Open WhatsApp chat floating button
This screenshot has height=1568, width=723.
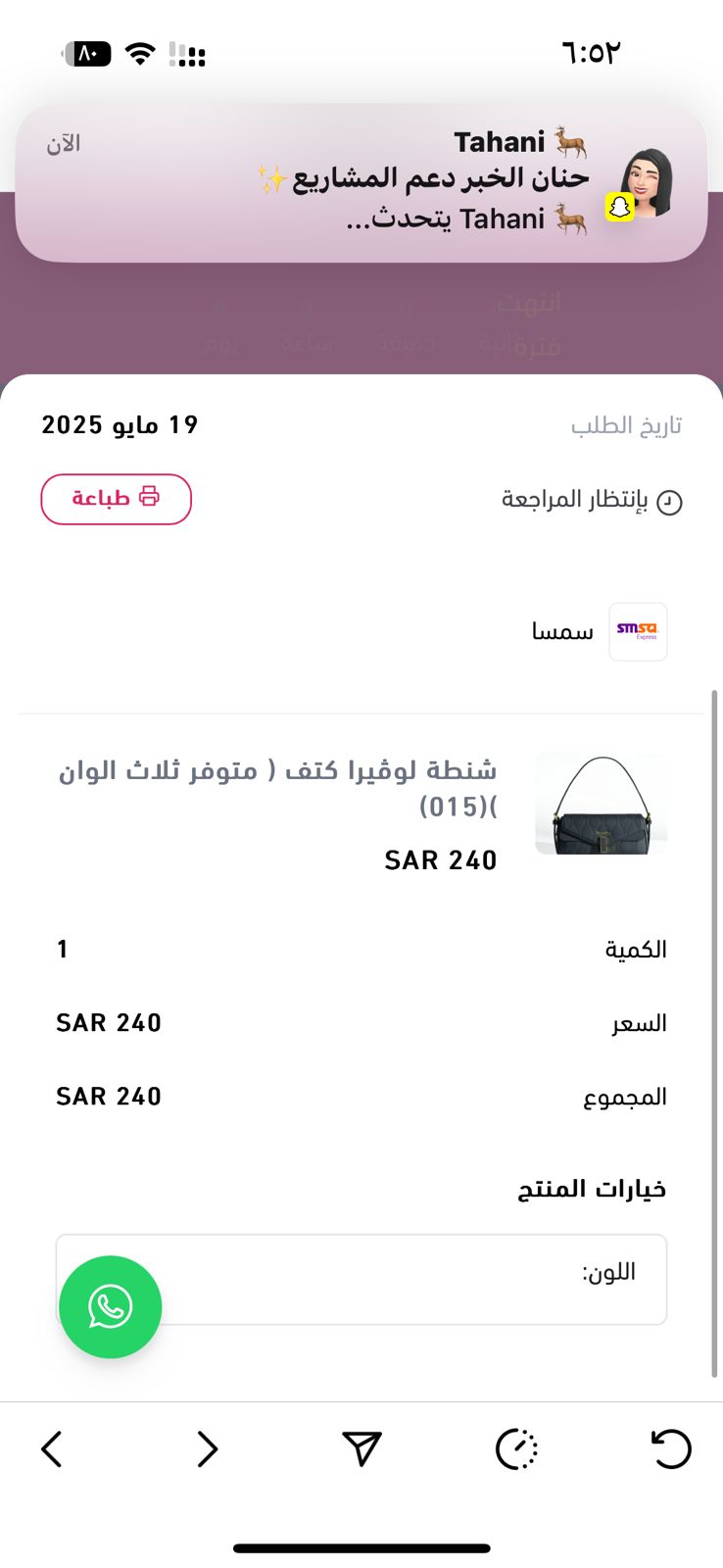(x=110, y=1306)
